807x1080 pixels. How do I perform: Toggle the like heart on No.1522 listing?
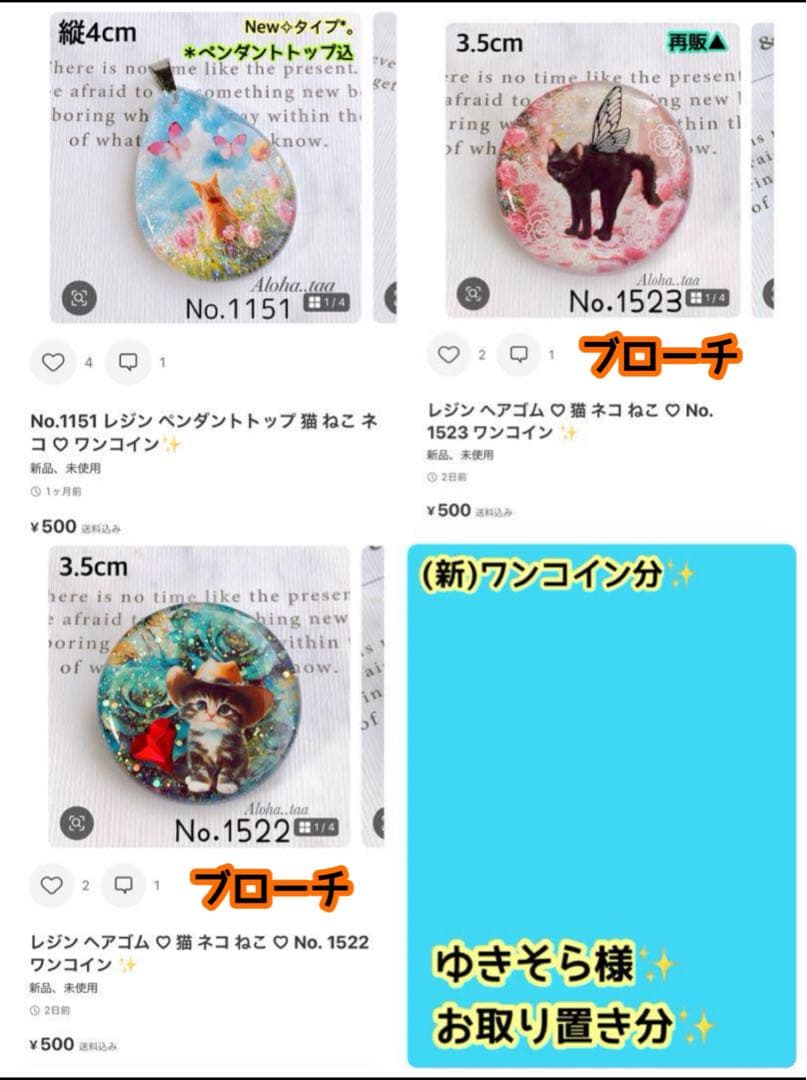50,884
